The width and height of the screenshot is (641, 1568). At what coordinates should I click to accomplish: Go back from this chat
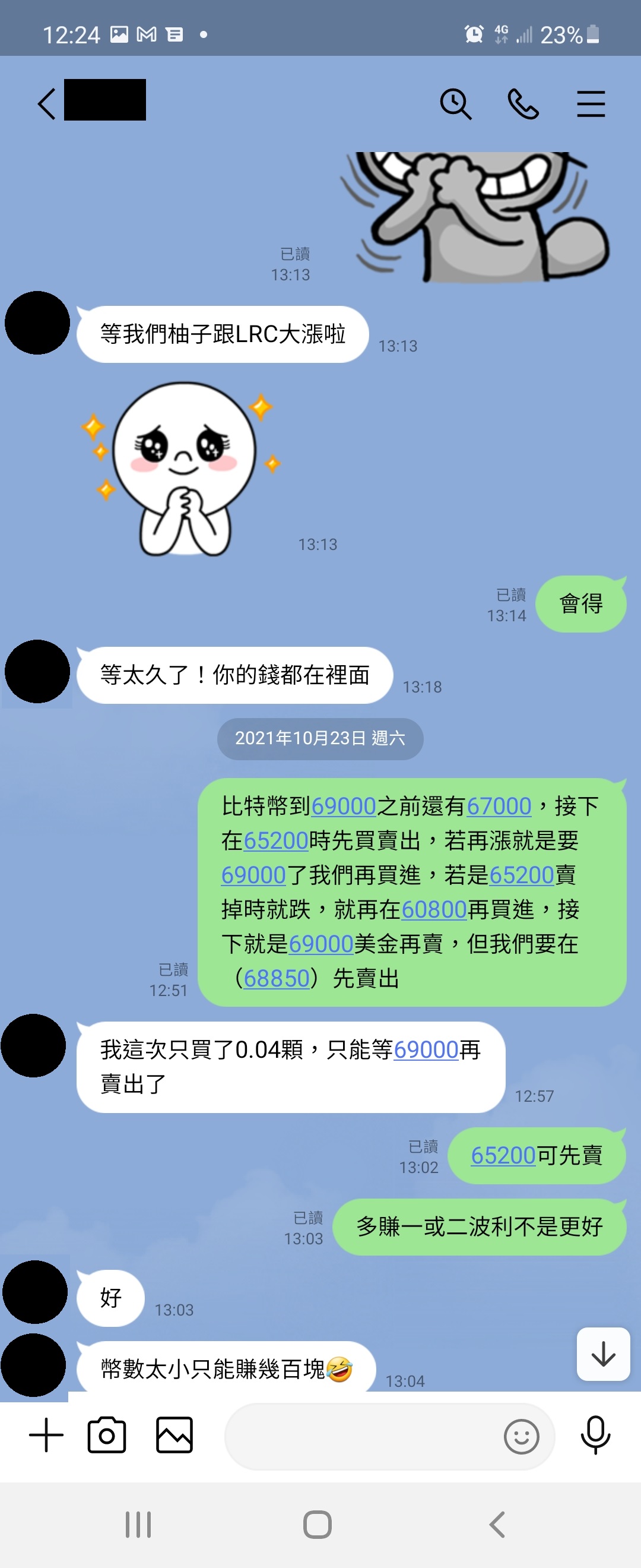pyautogui.click(x=46, y=103)
